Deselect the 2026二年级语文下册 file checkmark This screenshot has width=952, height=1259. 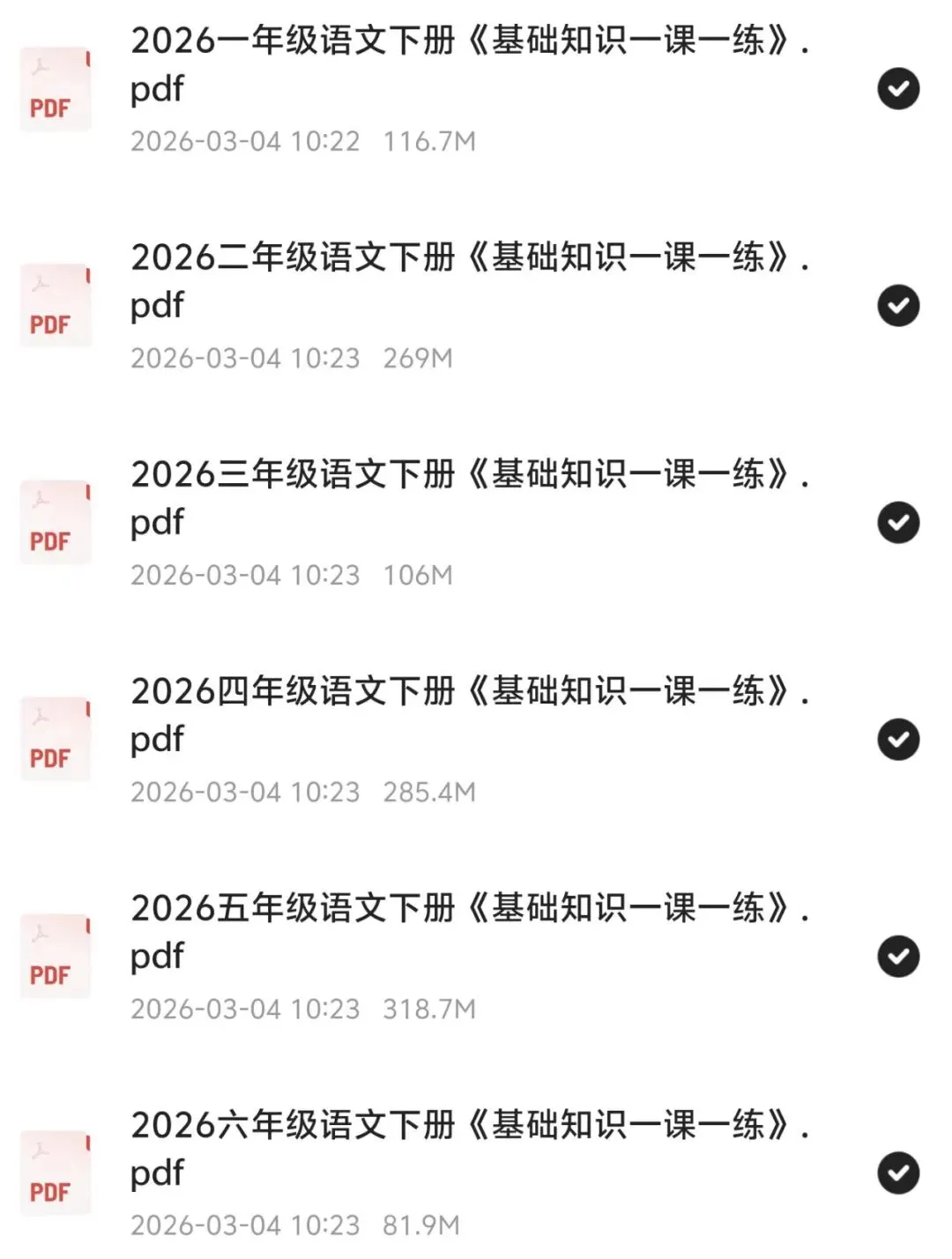tap(898, 306)
